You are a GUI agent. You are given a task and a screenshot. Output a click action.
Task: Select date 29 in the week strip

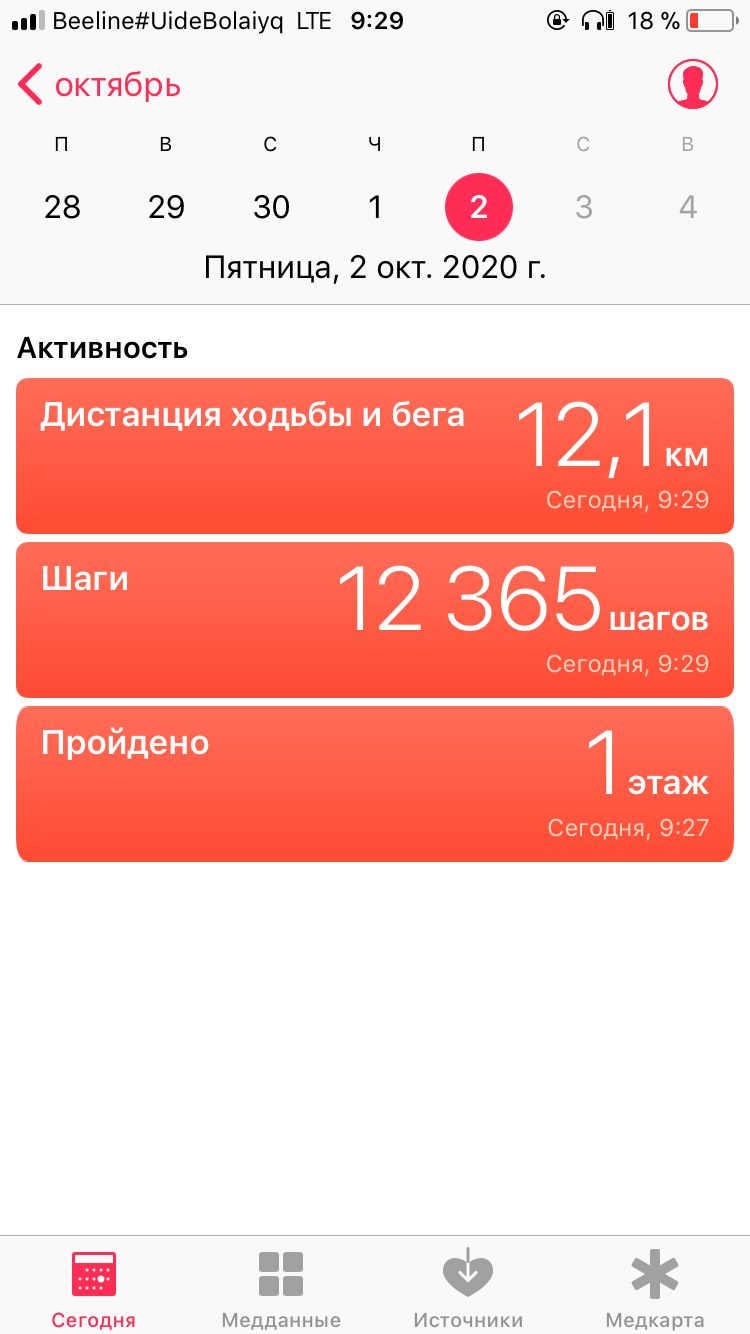[x=166, y=207]
